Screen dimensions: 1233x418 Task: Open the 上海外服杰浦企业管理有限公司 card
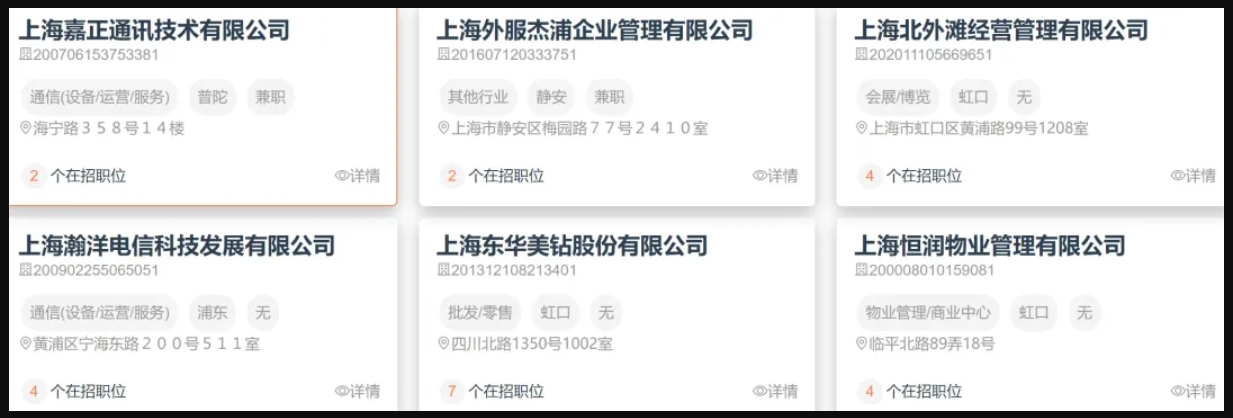coord(594,30)
